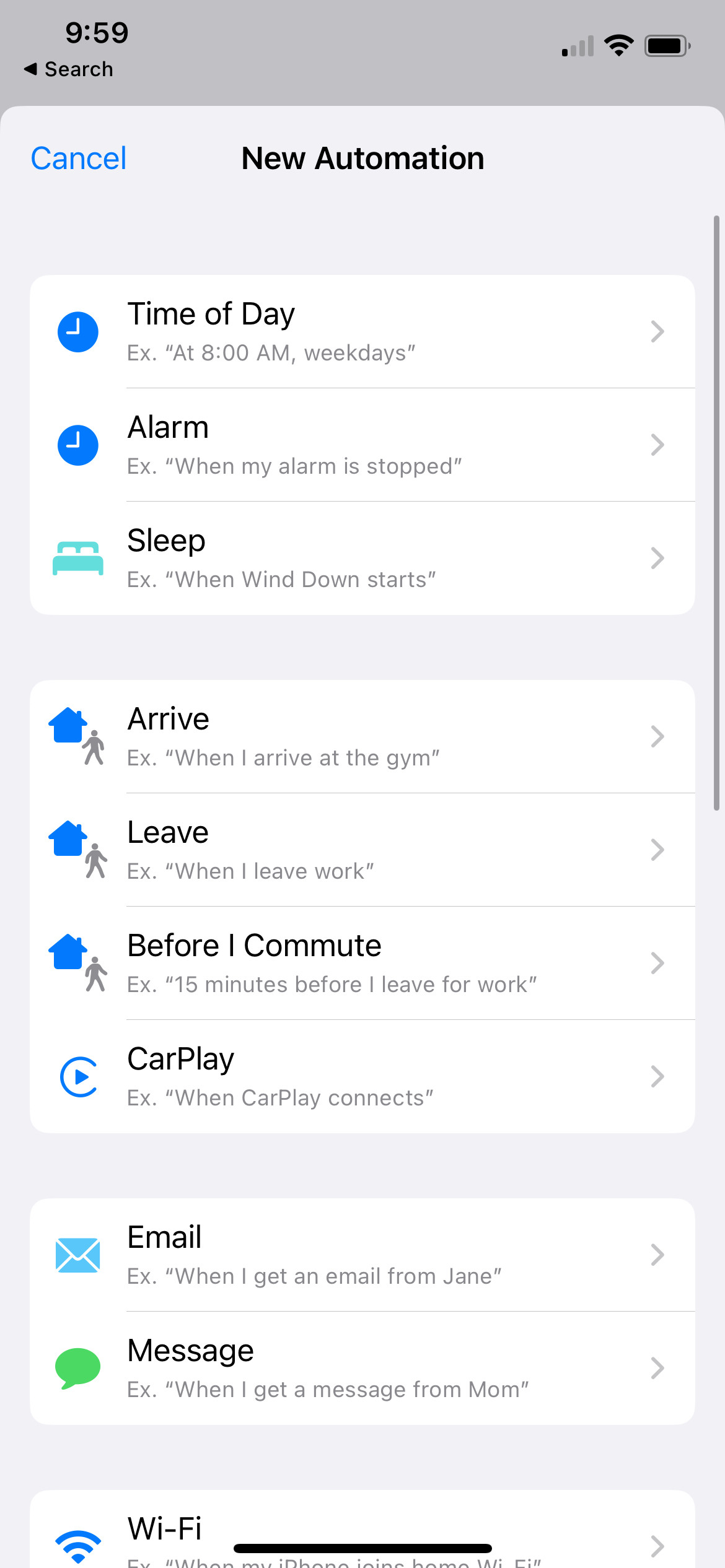The height and width of the screenshot is (1568, 725).
Task: Choose the Wi-Fi trigger
Action: [x=362, y=1530]
